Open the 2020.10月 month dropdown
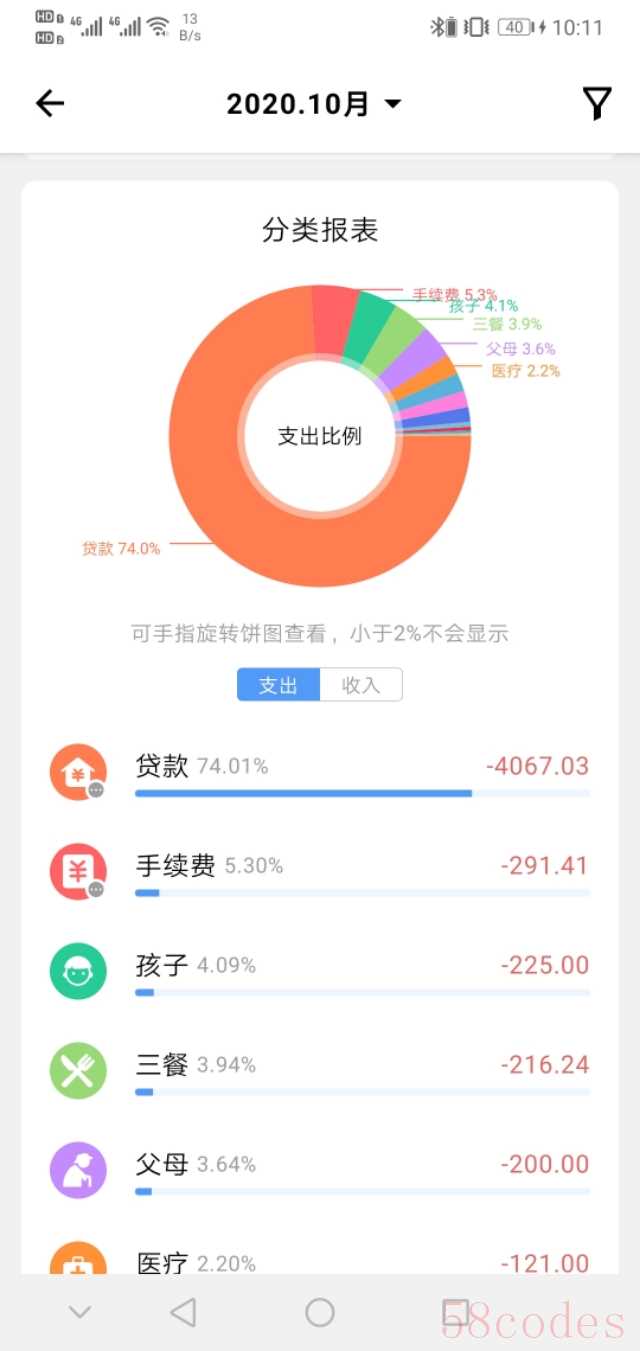640x1351 pixels. [x=314, y=103]
